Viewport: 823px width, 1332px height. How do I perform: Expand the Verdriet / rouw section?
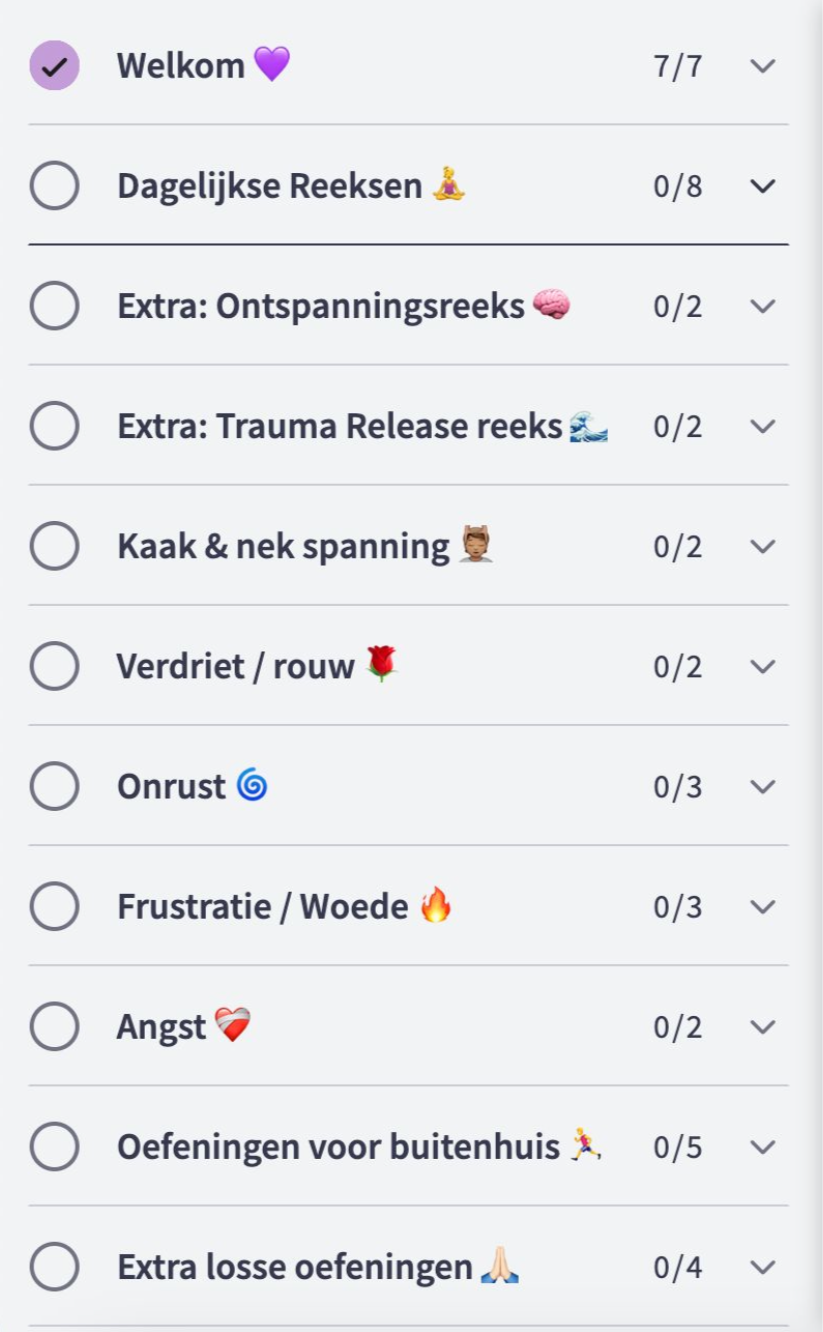pos(763,666)
